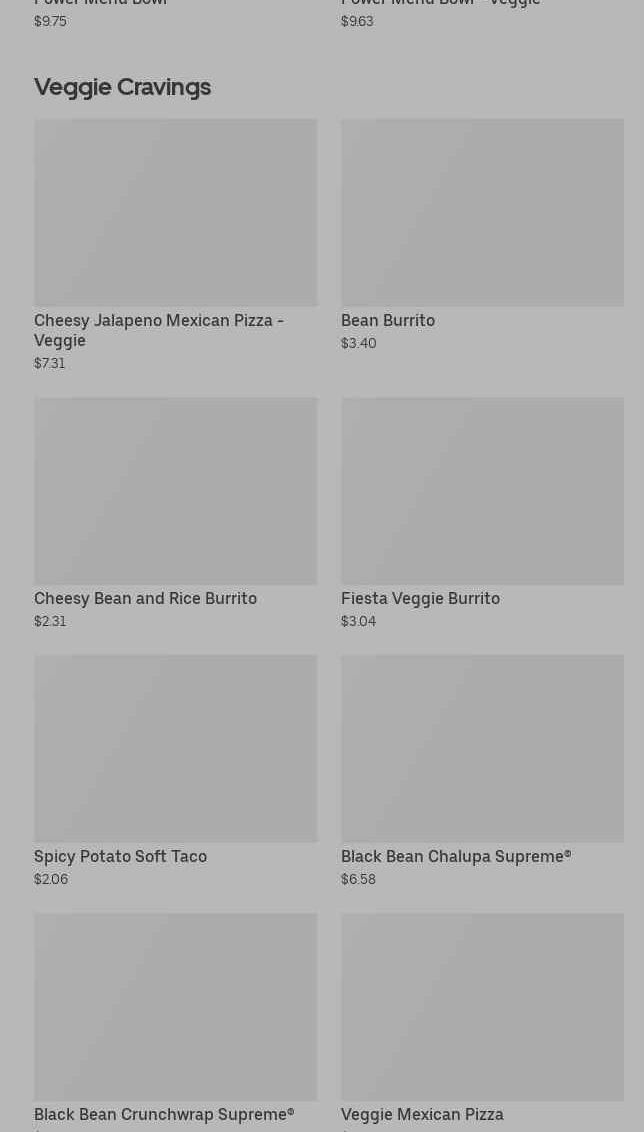Choose the Fiesta Veggie Burrito

click(482, 491)
